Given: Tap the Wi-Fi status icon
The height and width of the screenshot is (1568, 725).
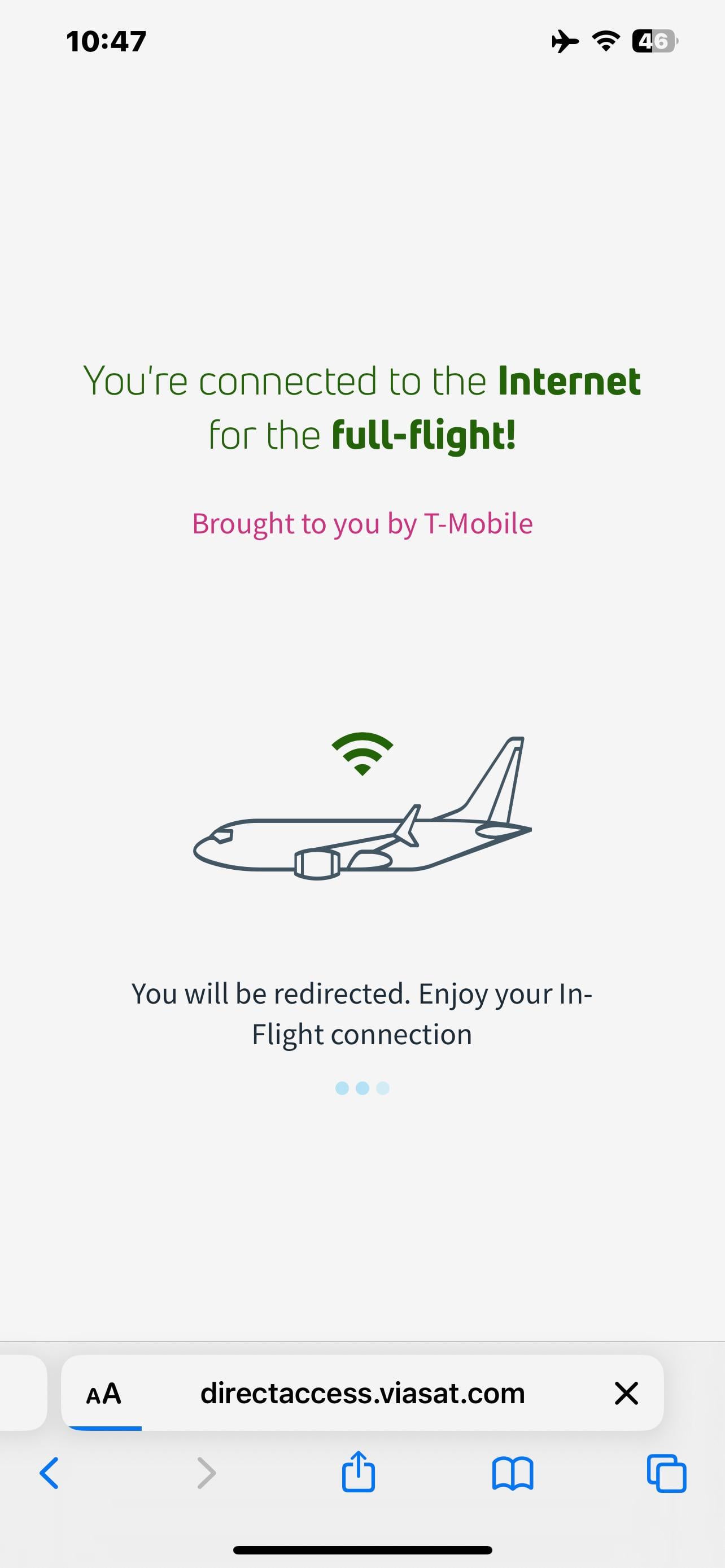Looking at the screenshot, I should (605, 40).
